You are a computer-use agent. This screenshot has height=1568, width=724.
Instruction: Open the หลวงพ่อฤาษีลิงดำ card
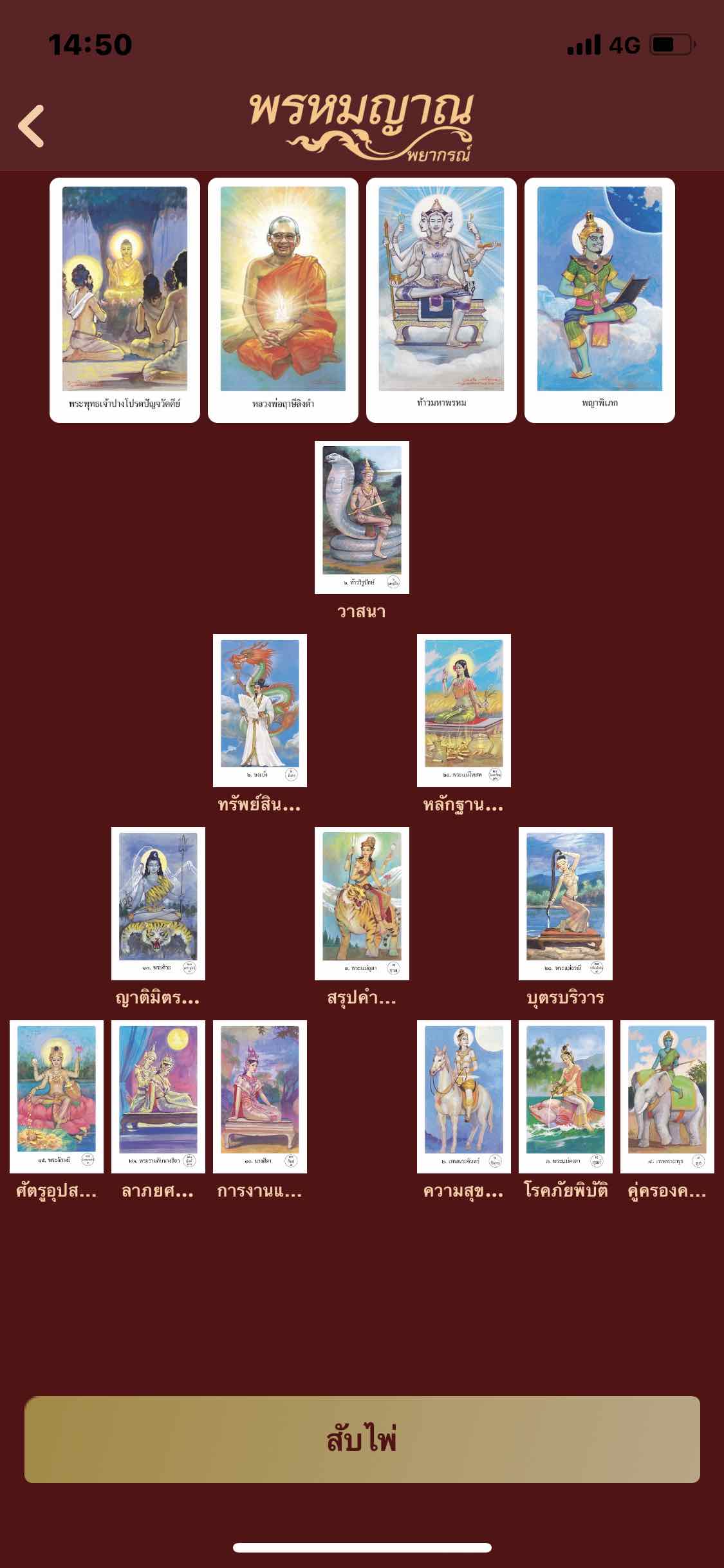pos(283,299)
